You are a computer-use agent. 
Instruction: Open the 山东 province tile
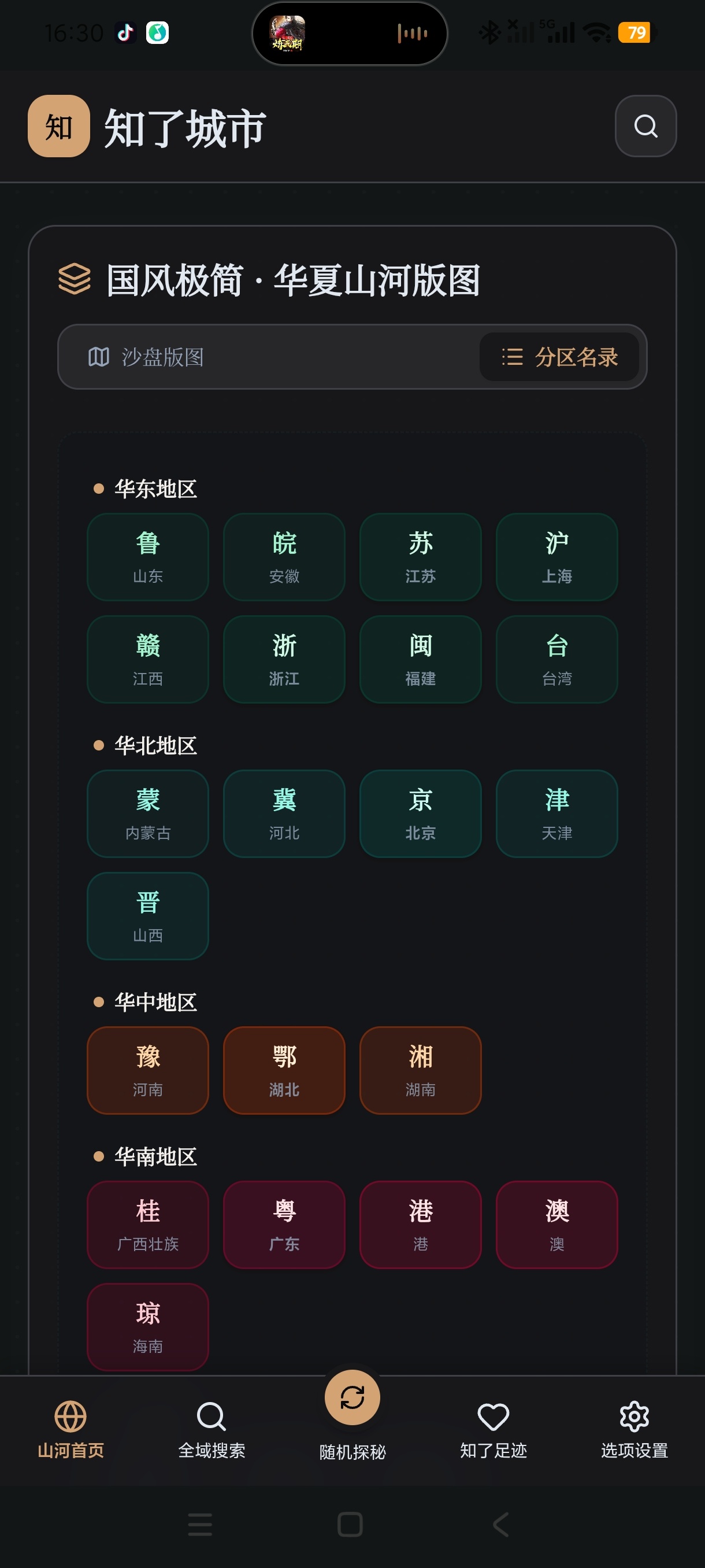click(x=148, y=557)
